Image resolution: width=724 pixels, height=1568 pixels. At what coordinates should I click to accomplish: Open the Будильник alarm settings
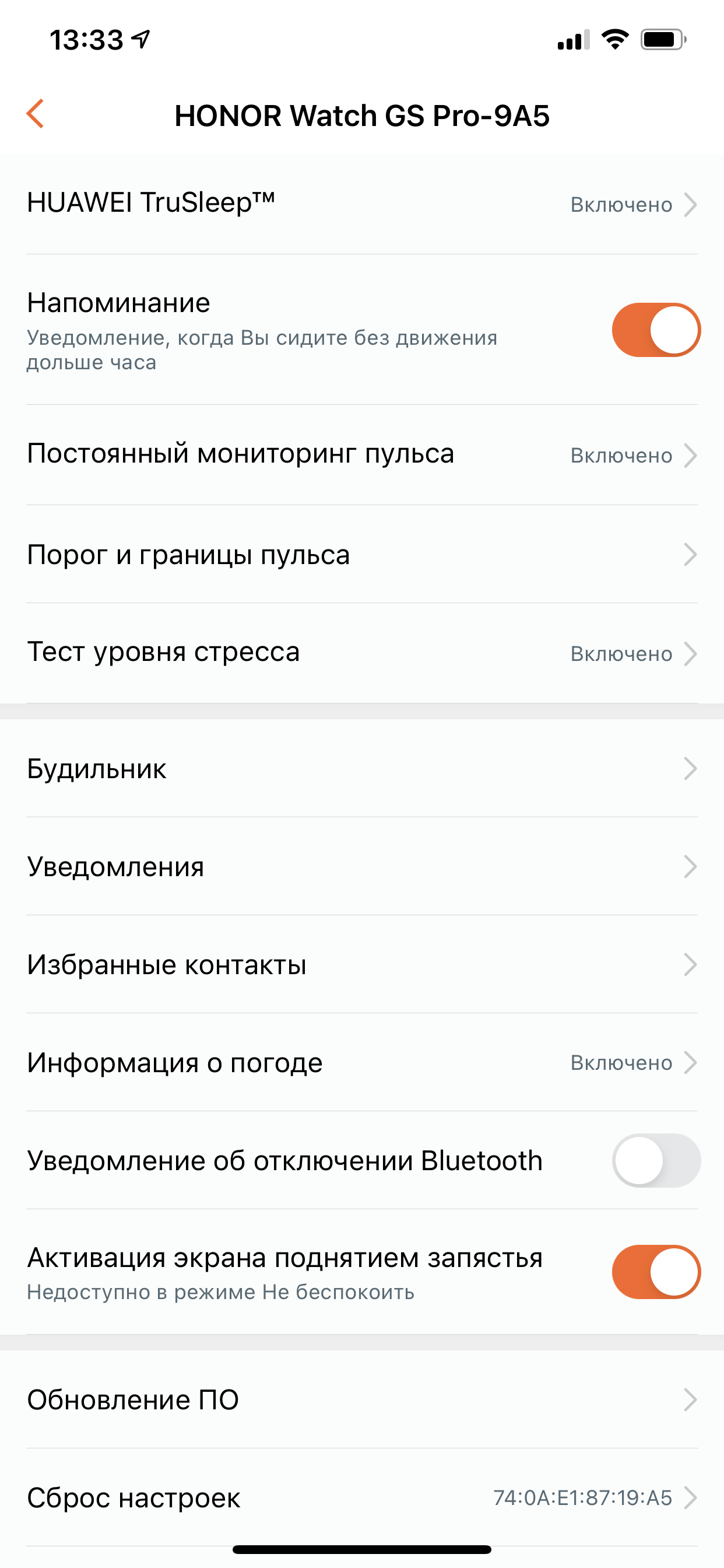tap(361, 769)
